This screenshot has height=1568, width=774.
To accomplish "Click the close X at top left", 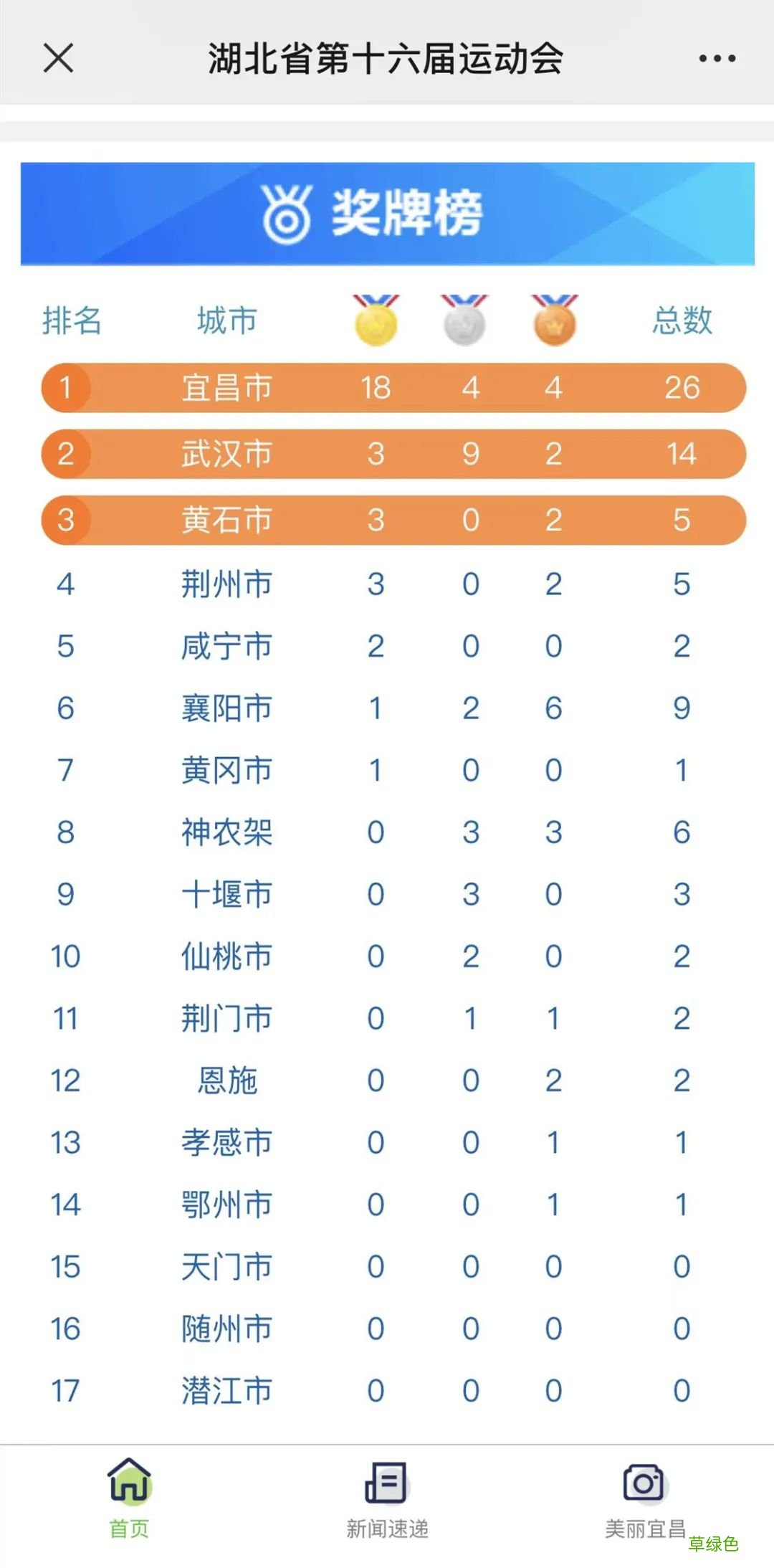I will point(59,60).
